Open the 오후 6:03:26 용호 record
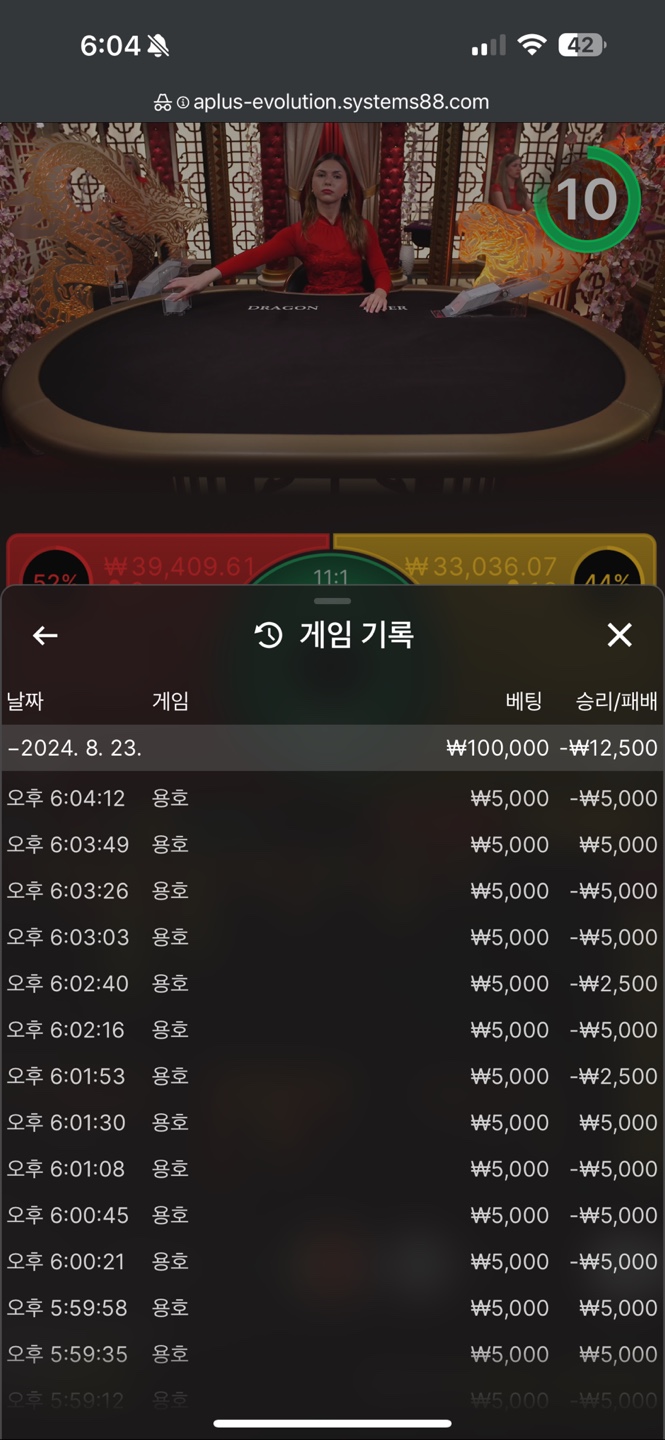665x1440 pixels. [332, 890]
